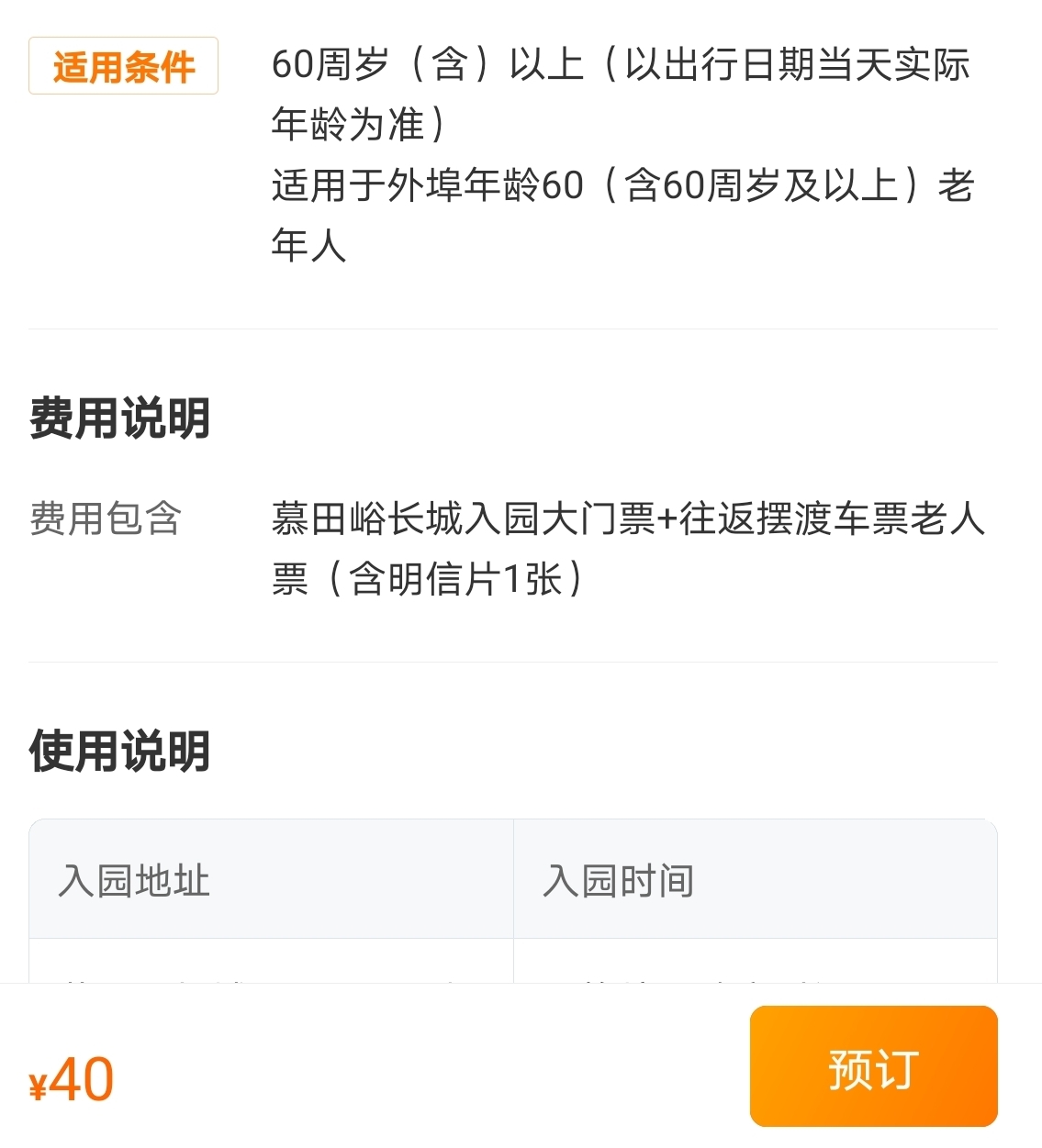Tap the orange 预订 booking button
This screenshot has height=1148, width=1042.
pyautogui.click(x=873, y=1066)
